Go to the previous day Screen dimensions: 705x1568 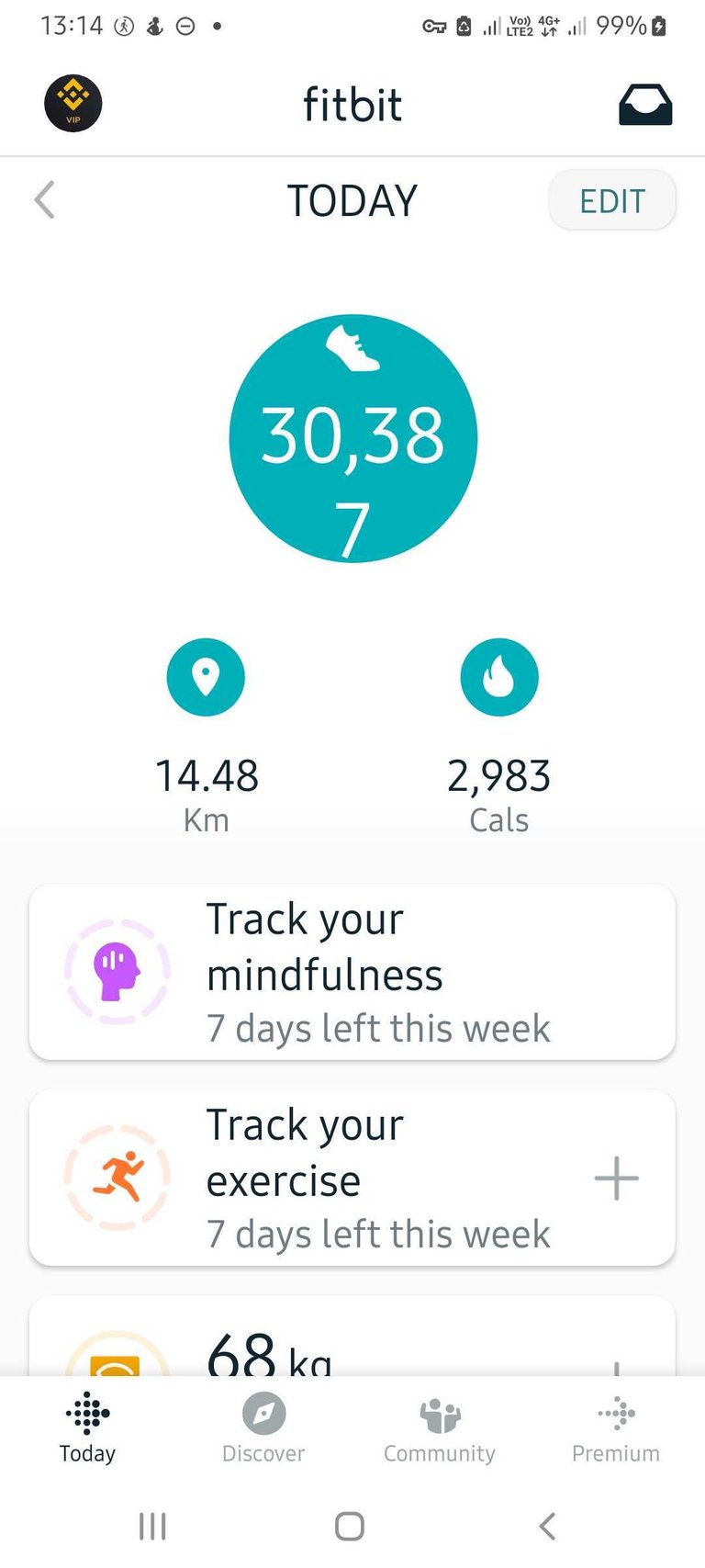coord(44,200)
